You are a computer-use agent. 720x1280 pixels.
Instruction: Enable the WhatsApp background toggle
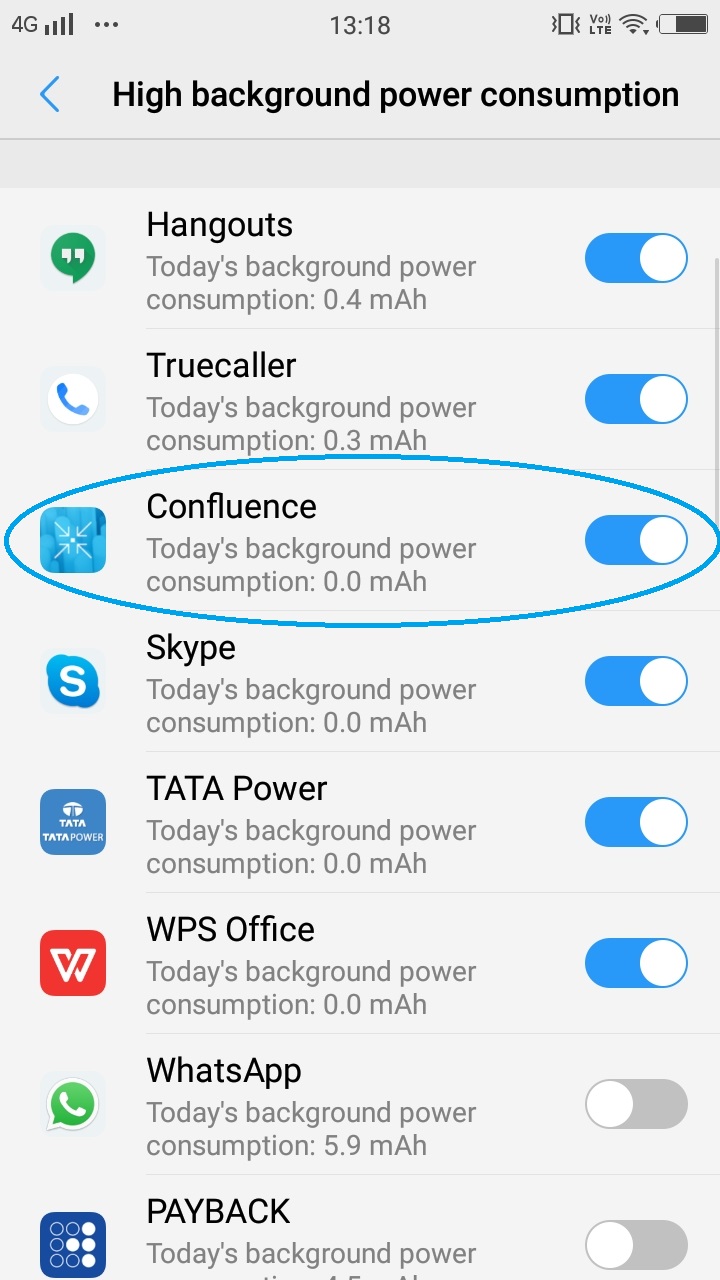[x=636, y=1105]
